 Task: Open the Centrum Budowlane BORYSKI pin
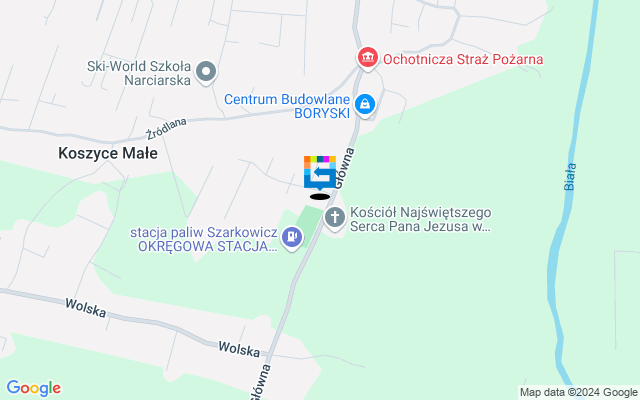point(366,102)
